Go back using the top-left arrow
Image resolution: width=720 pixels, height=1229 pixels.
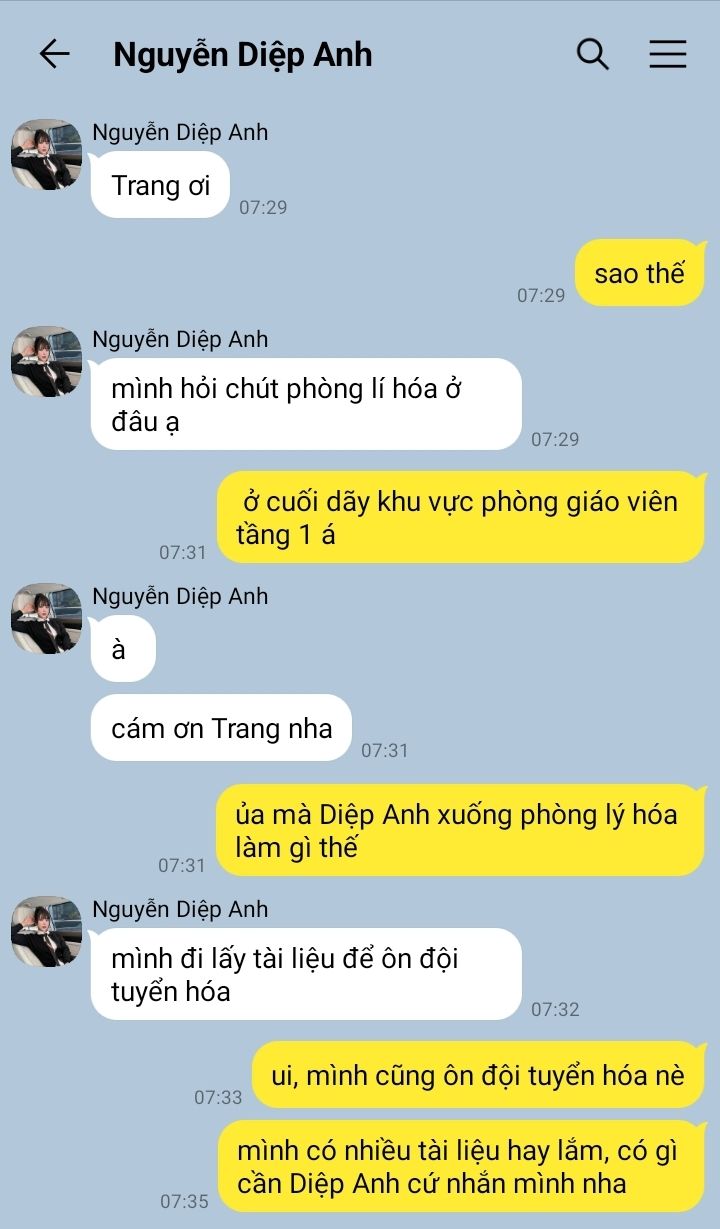pos(54,54)
